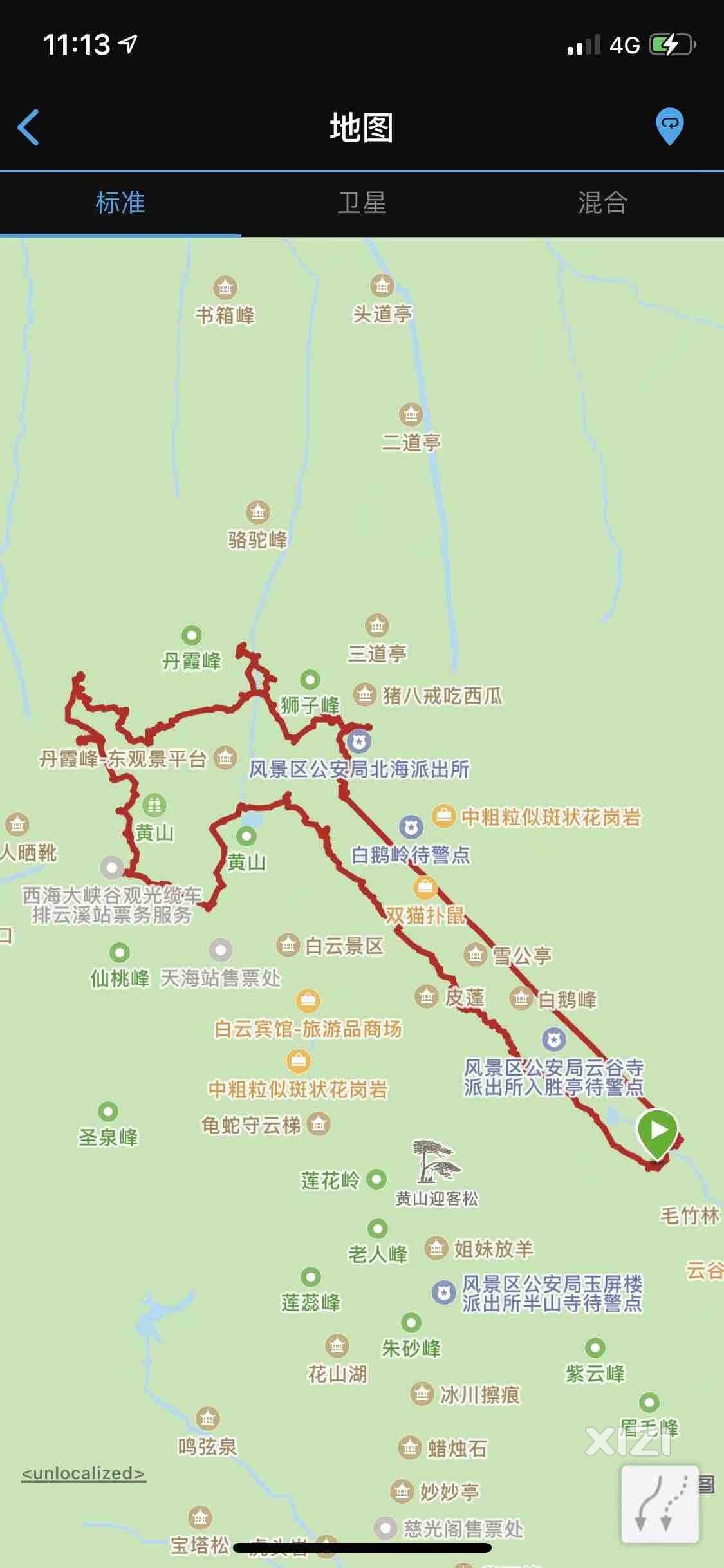
Task: Tap the green start marker on the track
Action: click(657, 1131)
